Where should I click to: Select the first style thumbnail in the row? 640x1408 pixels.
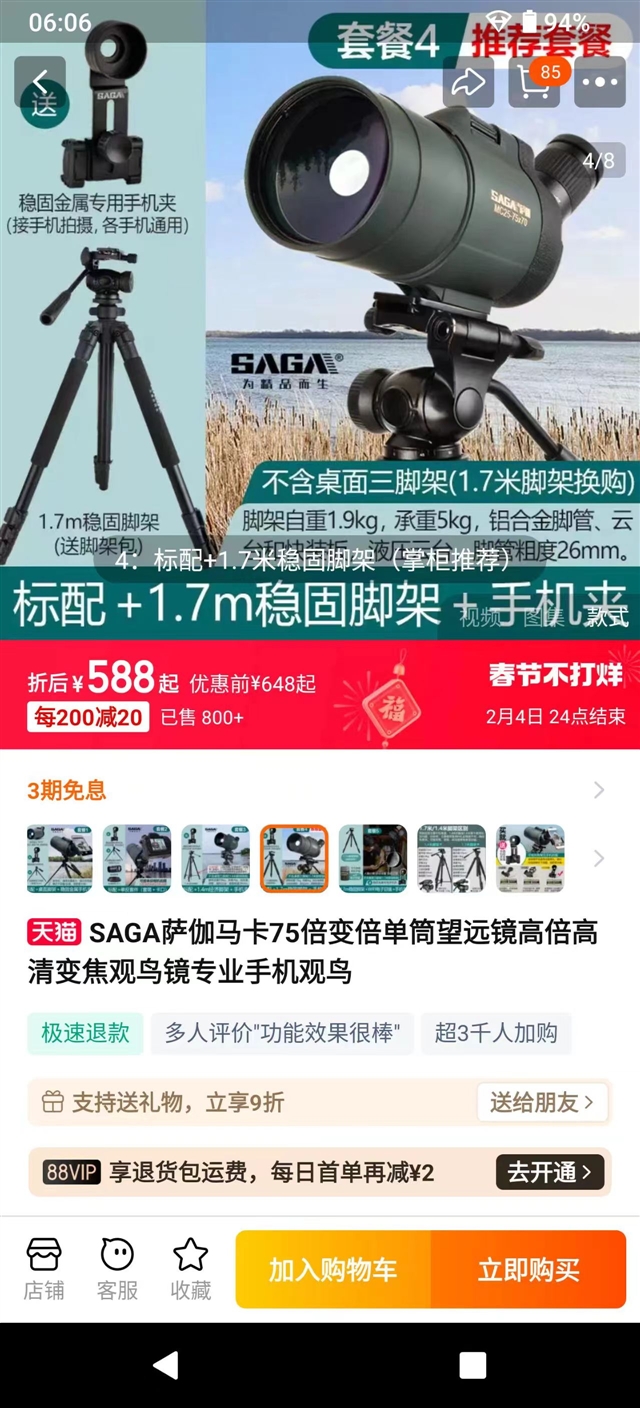pyautogui.click(x=60, y=858)
